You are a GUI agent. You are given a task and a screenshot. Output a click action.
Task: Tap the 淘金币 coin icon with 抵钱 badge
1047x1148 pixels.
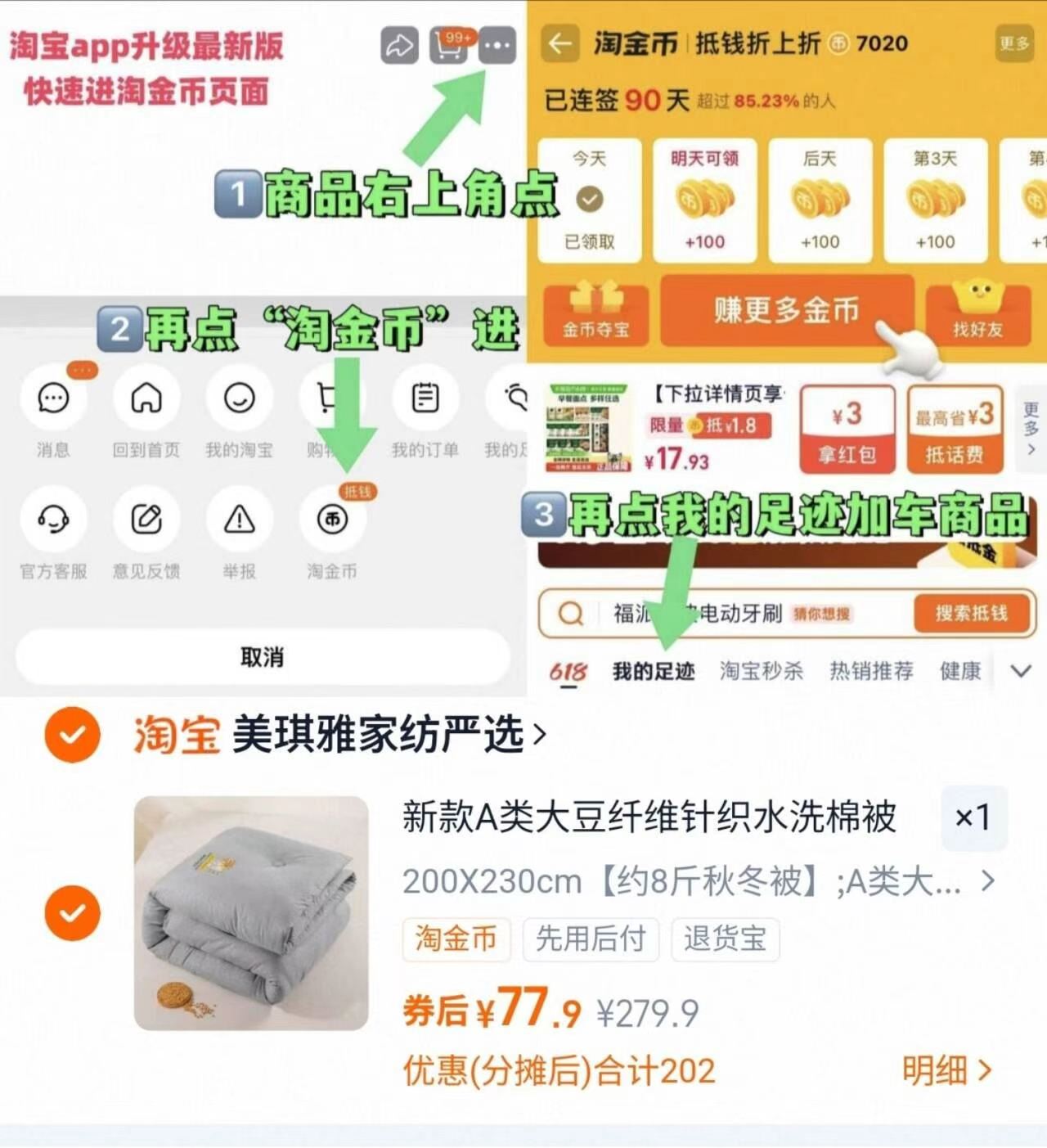click(331, 520)
